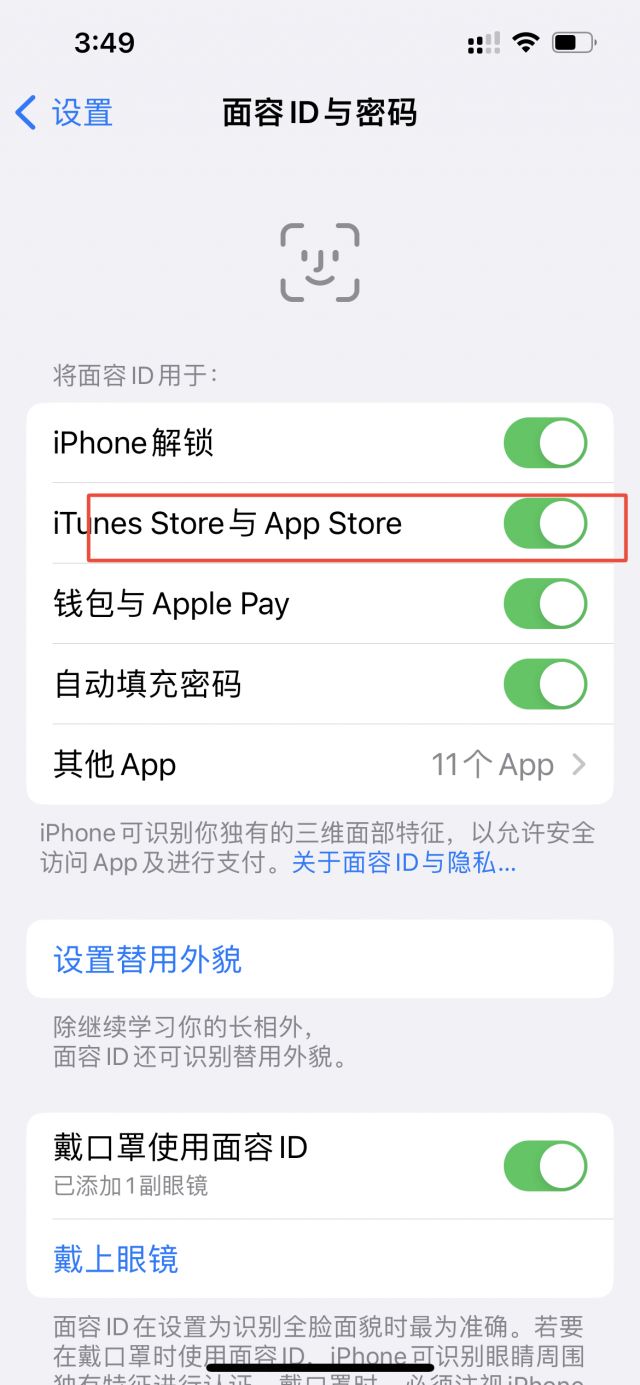Open 关于面容ID与隐私 link
This screenshot has width=640, height=1385.
click(404, 863)
